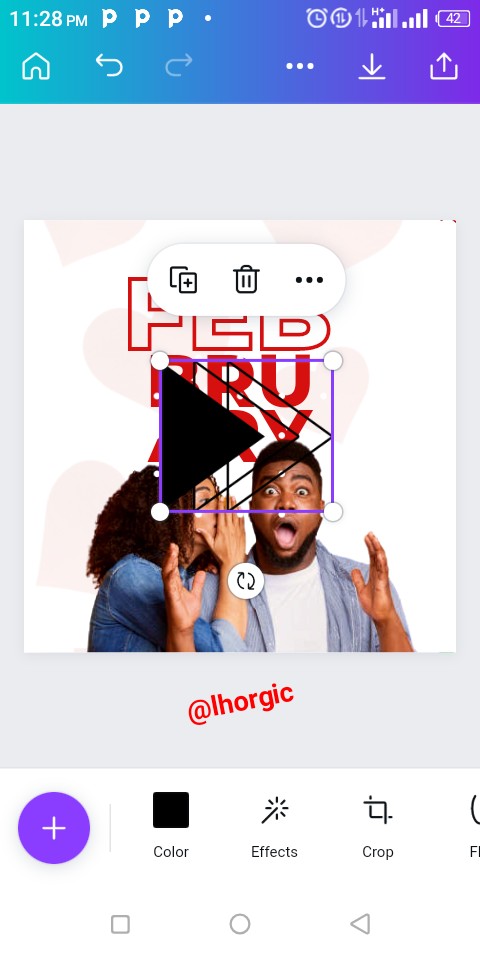Download the design
480x960 pixels.
click(372, 66)
